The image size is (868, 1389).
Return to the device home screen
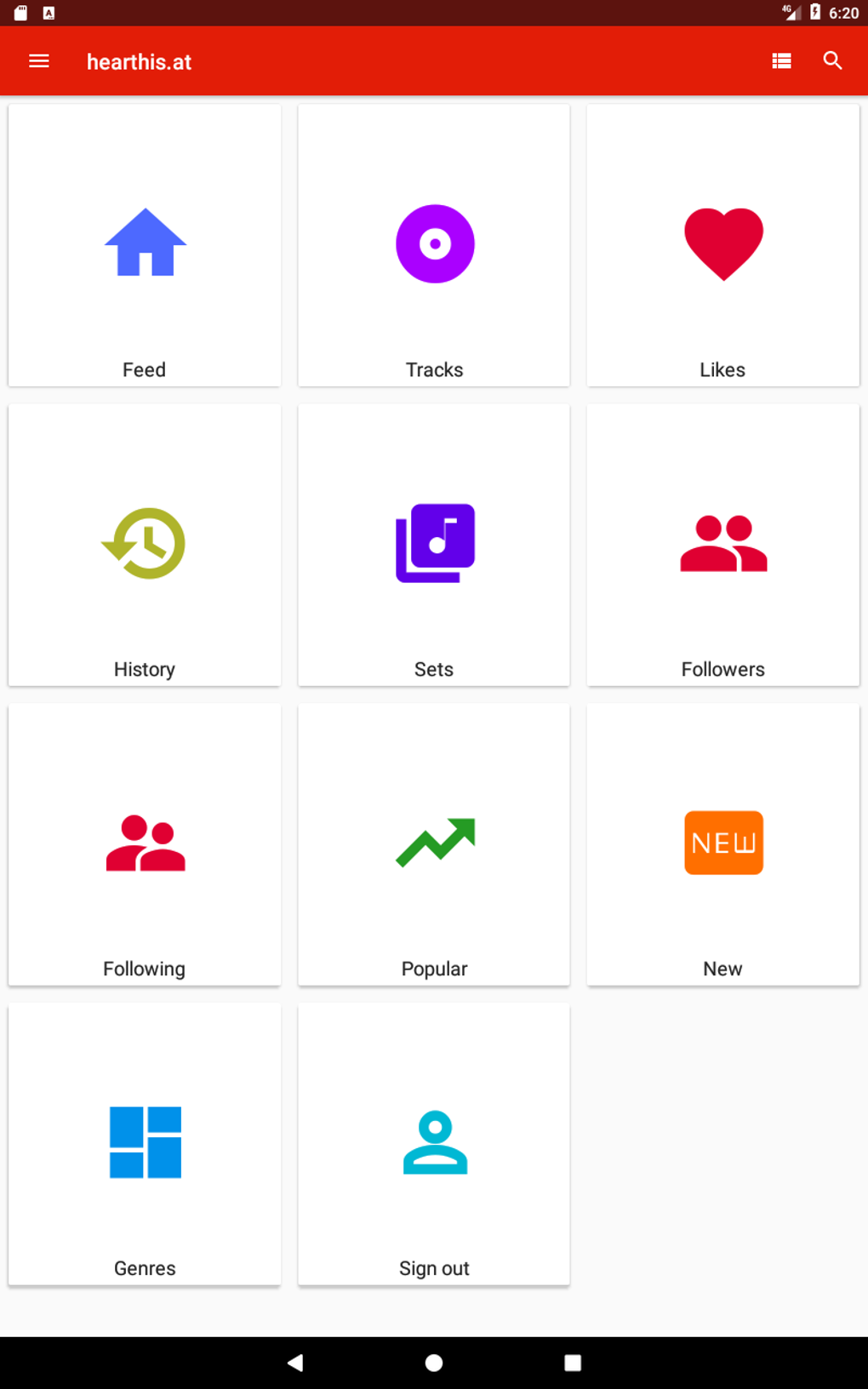pyautogui.click(x=434, y=1363)
